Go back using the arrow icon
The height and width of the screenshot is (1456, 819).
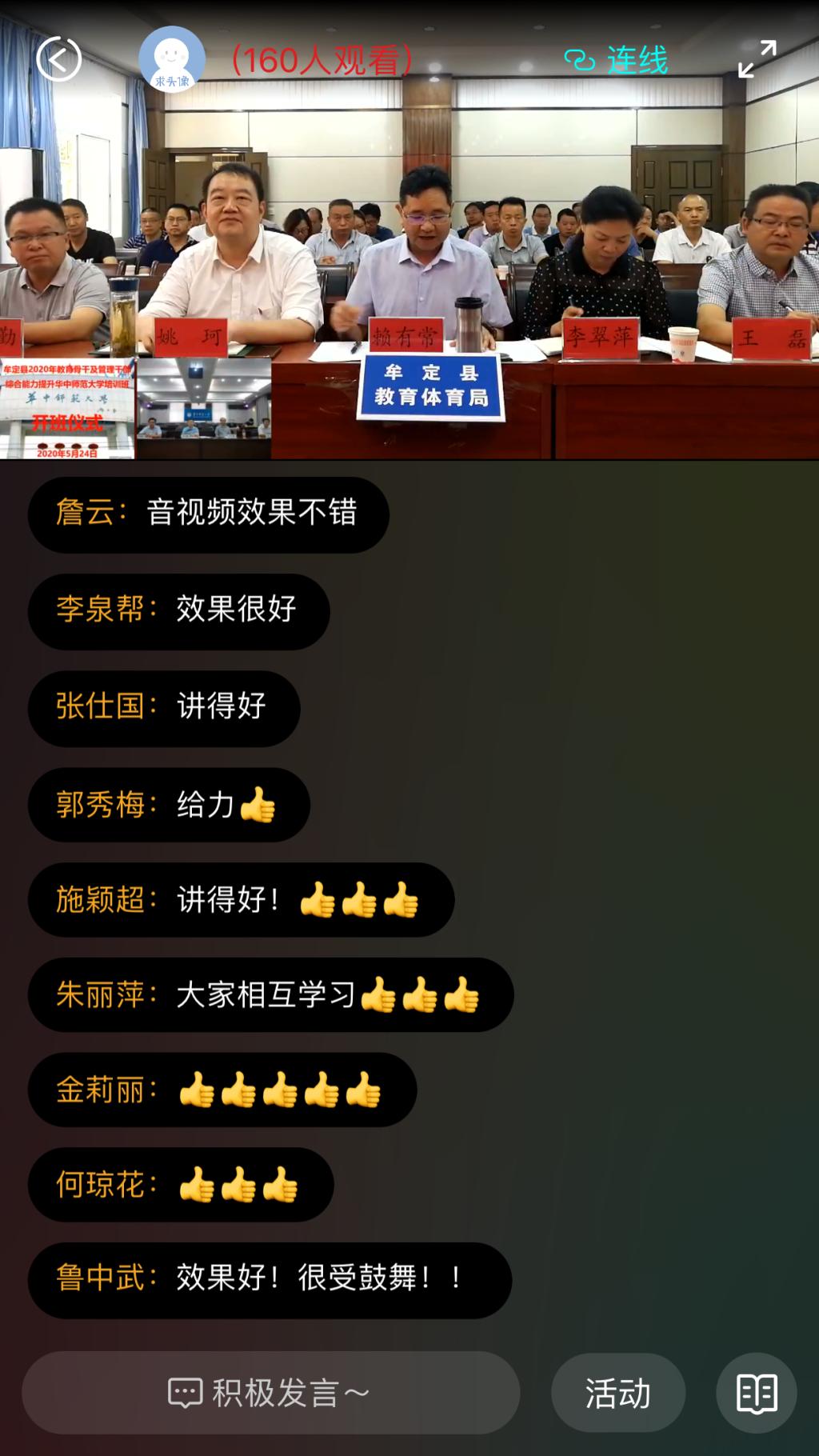(x=58, y=59)
